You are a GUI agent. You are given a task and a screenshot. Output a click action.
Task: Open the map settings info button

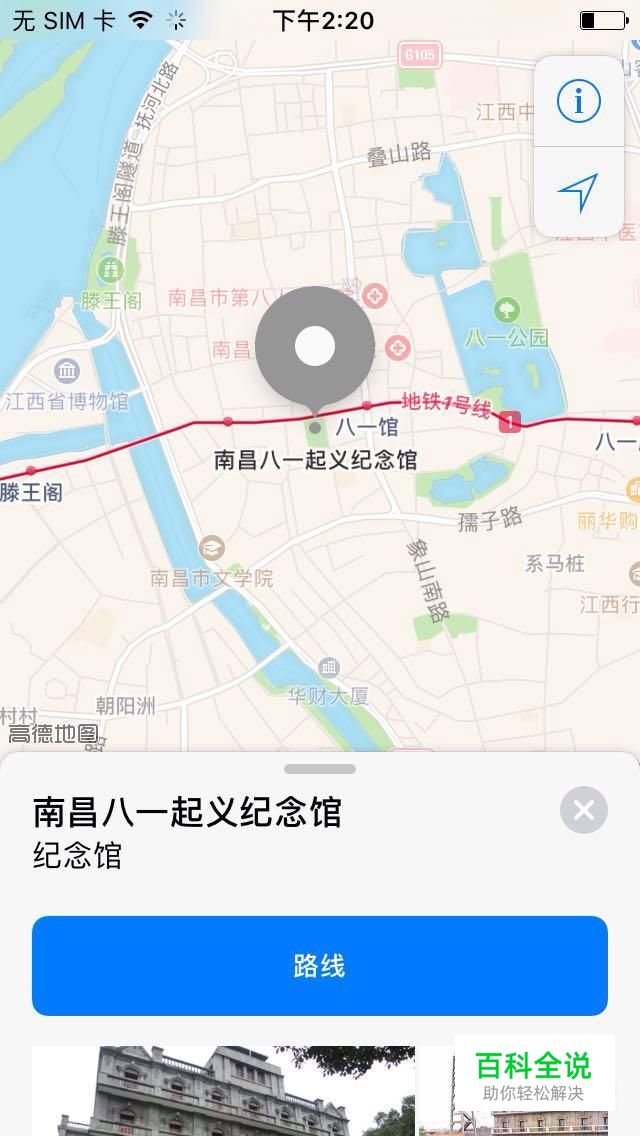point(578,101)
